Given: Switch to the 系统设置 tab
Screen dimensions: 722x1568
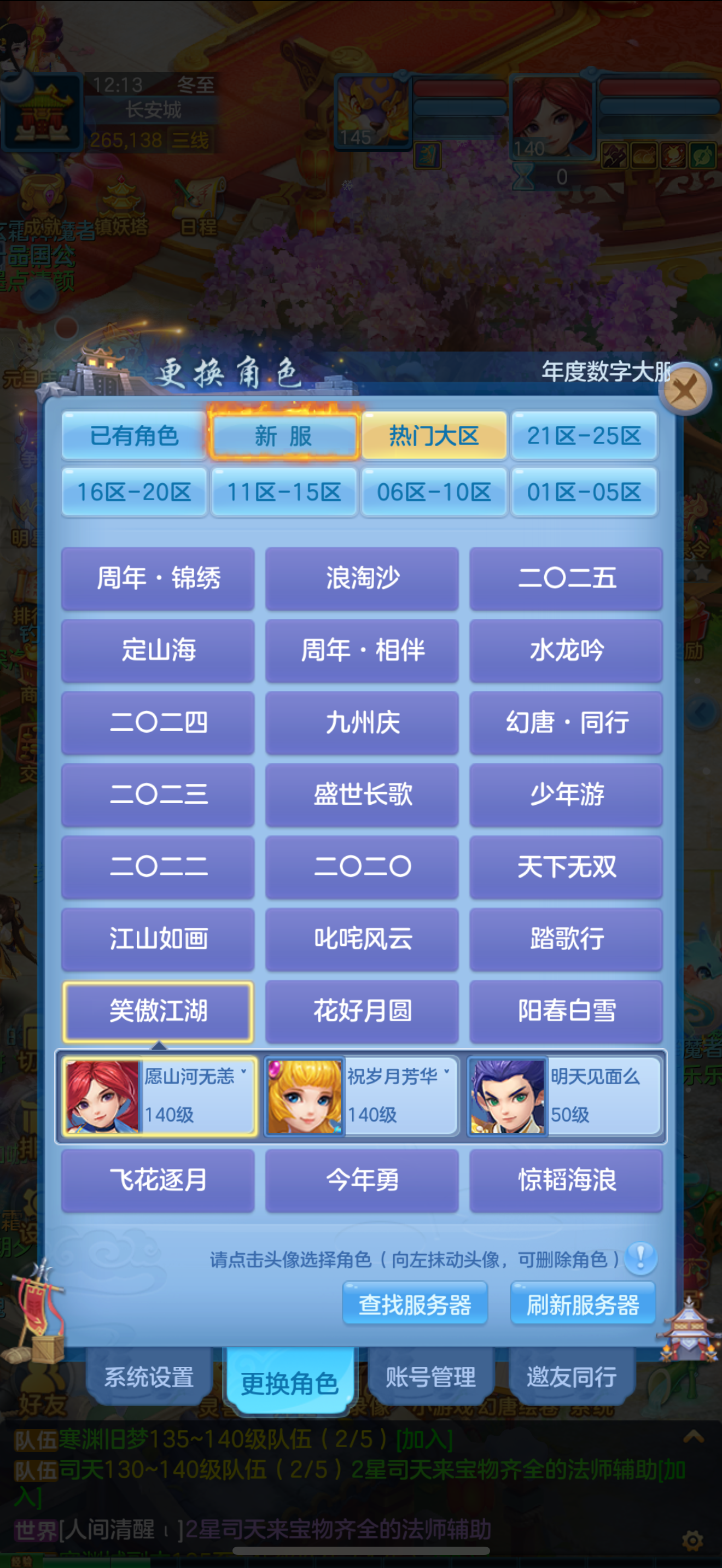Looking at the screenshot, I should coord(149,1377).
